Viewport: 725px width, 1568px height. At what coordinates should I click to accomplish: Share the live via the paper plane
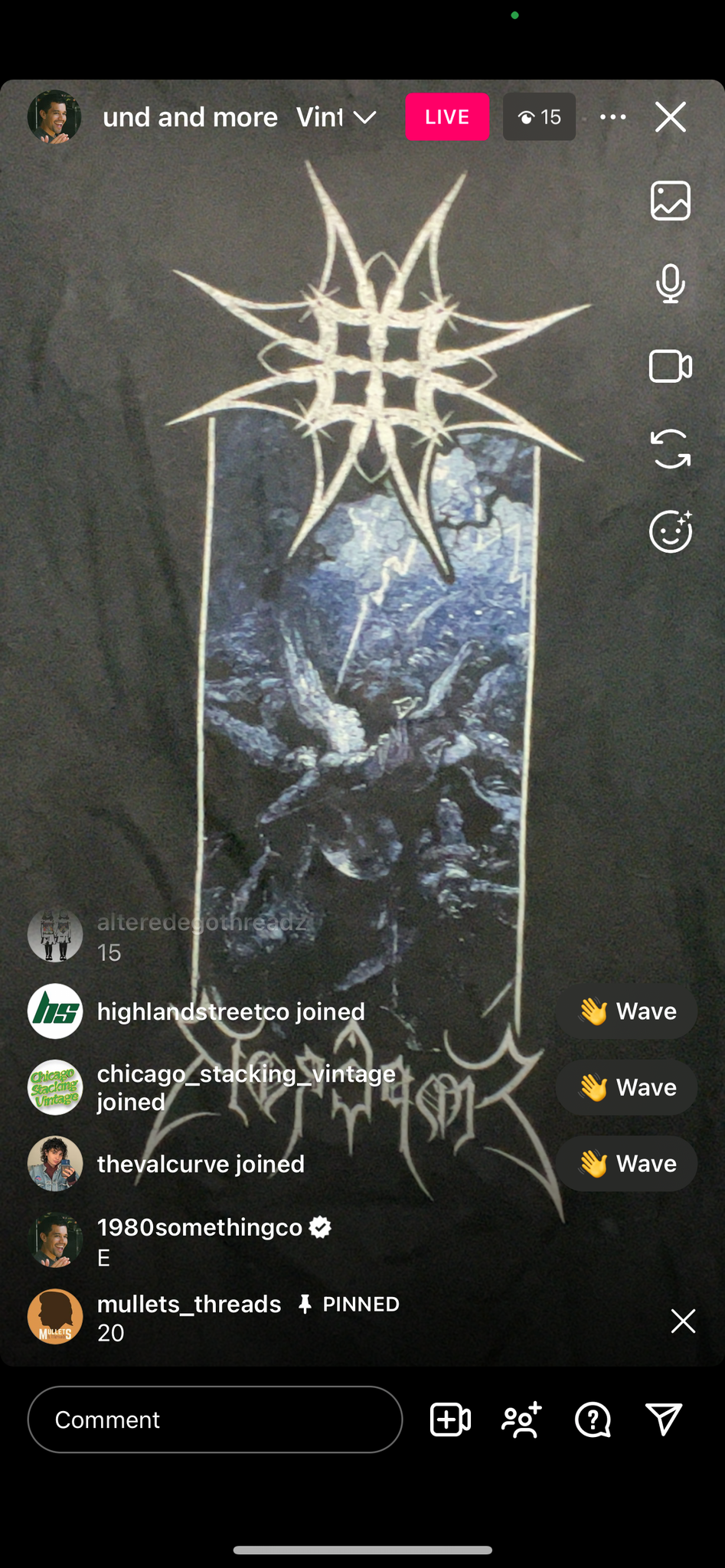[x=664, y=1419]
